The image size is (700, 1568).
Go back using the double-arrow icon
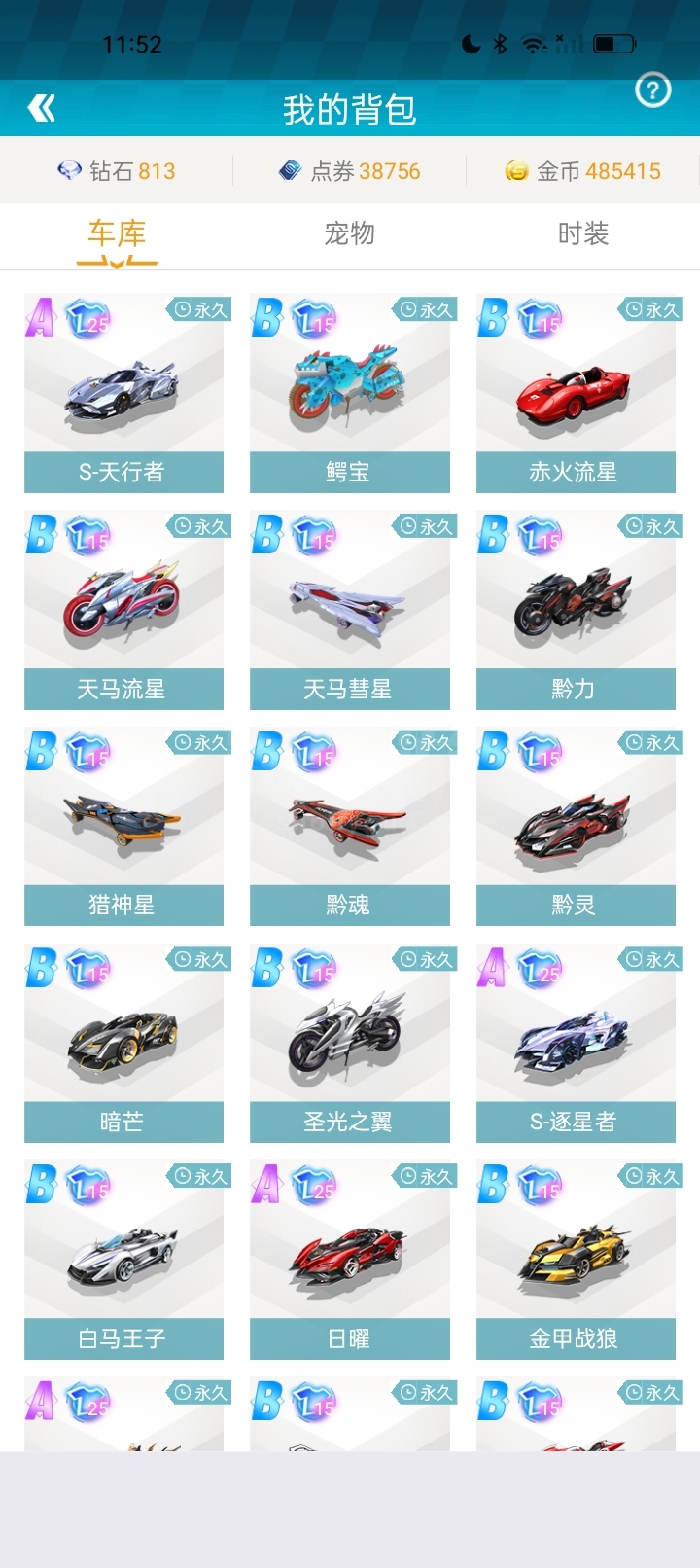click(x=42, y=108)
